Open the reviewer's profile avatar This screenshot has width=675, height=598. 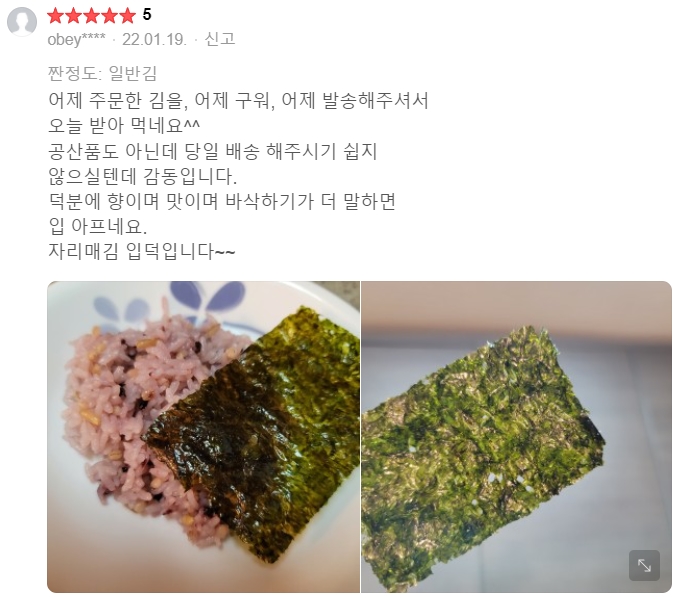pyautogui.click(x=22, y=22)
